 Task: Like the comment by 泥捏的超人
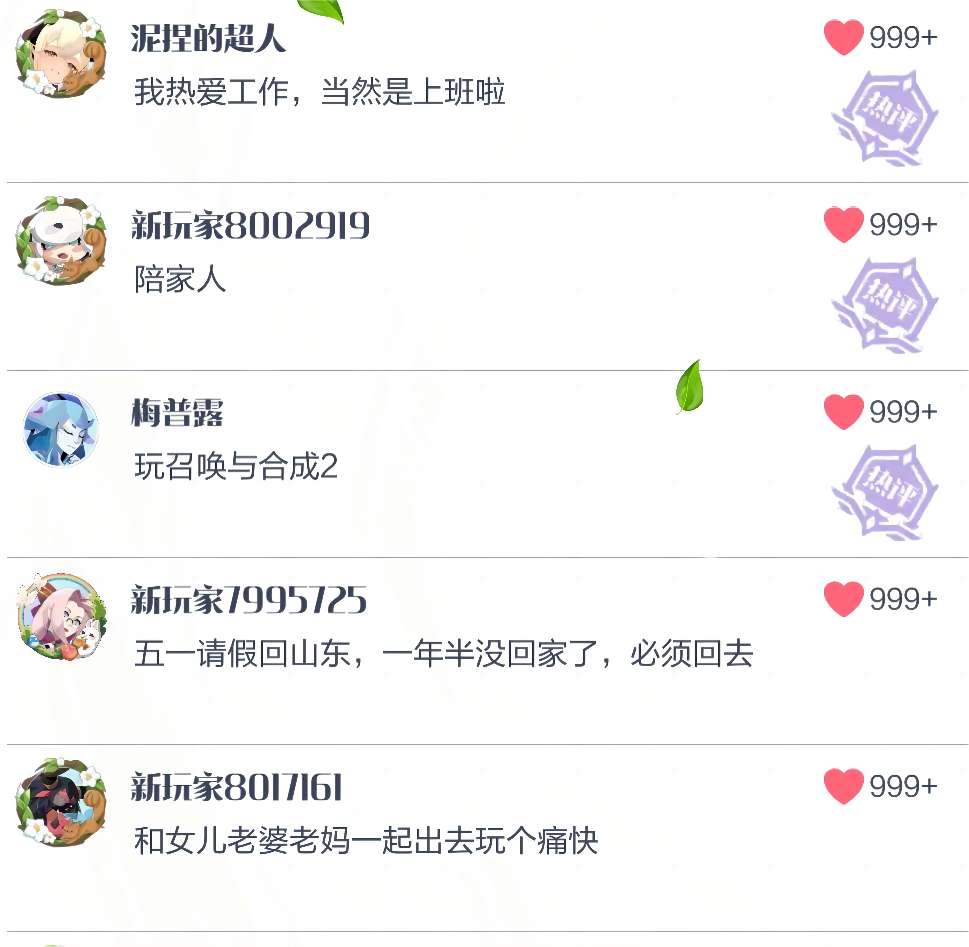pyautogui.click(x=843, y=38)
